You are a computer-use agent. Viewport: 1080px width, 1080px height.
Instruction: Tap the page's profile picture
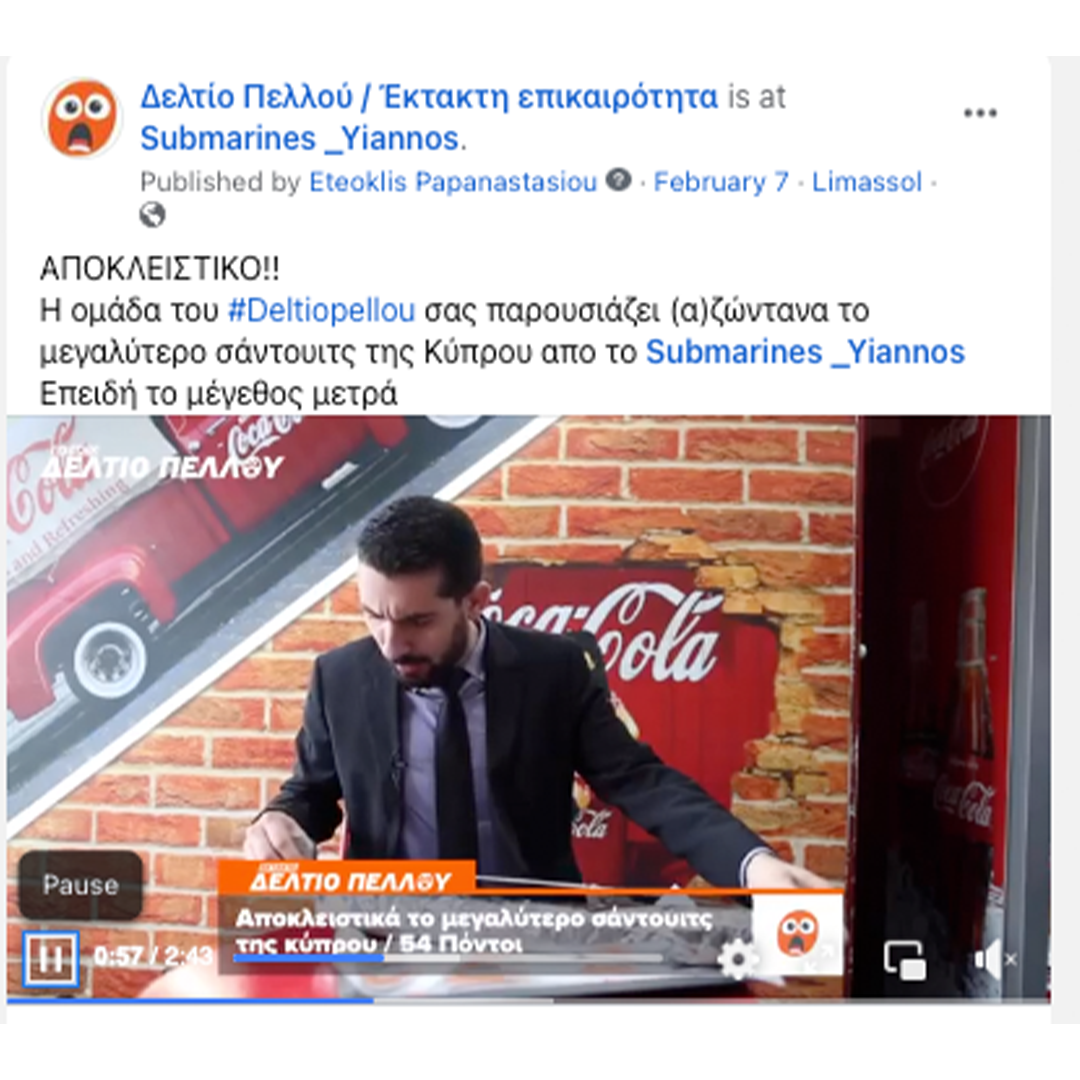81,118
